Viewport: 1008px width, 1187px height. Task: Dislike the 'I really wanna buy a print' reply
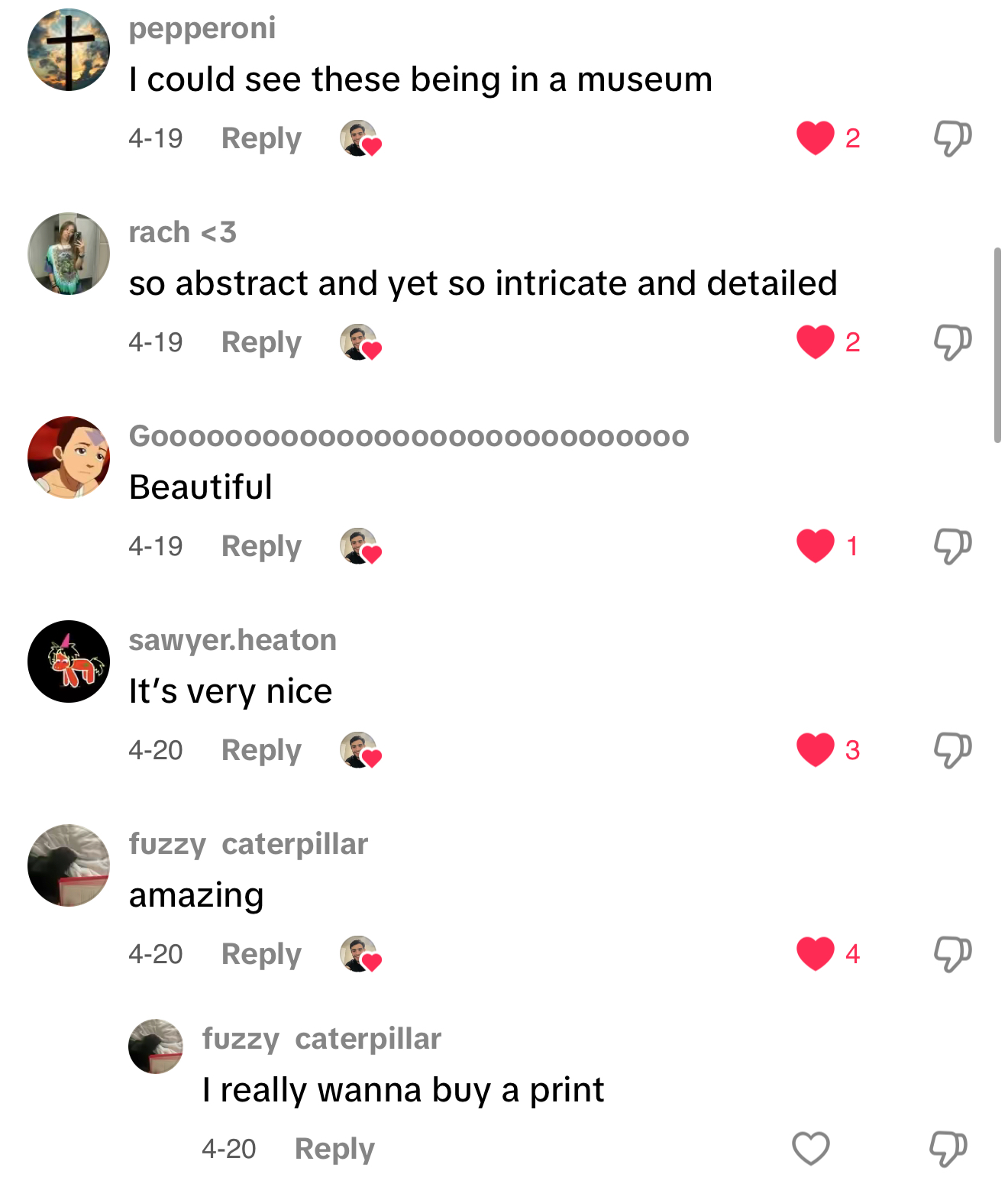click(x=948, y=1148)
